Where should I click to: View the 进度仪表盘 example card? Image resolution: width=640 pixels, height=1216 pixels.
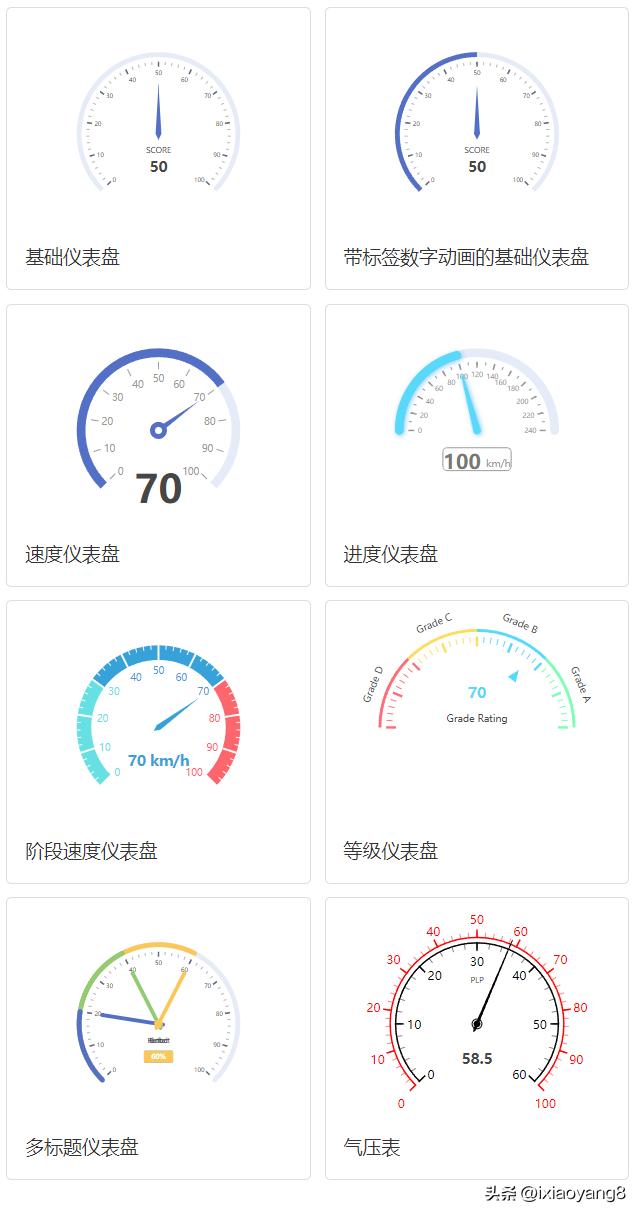(477, 445)
